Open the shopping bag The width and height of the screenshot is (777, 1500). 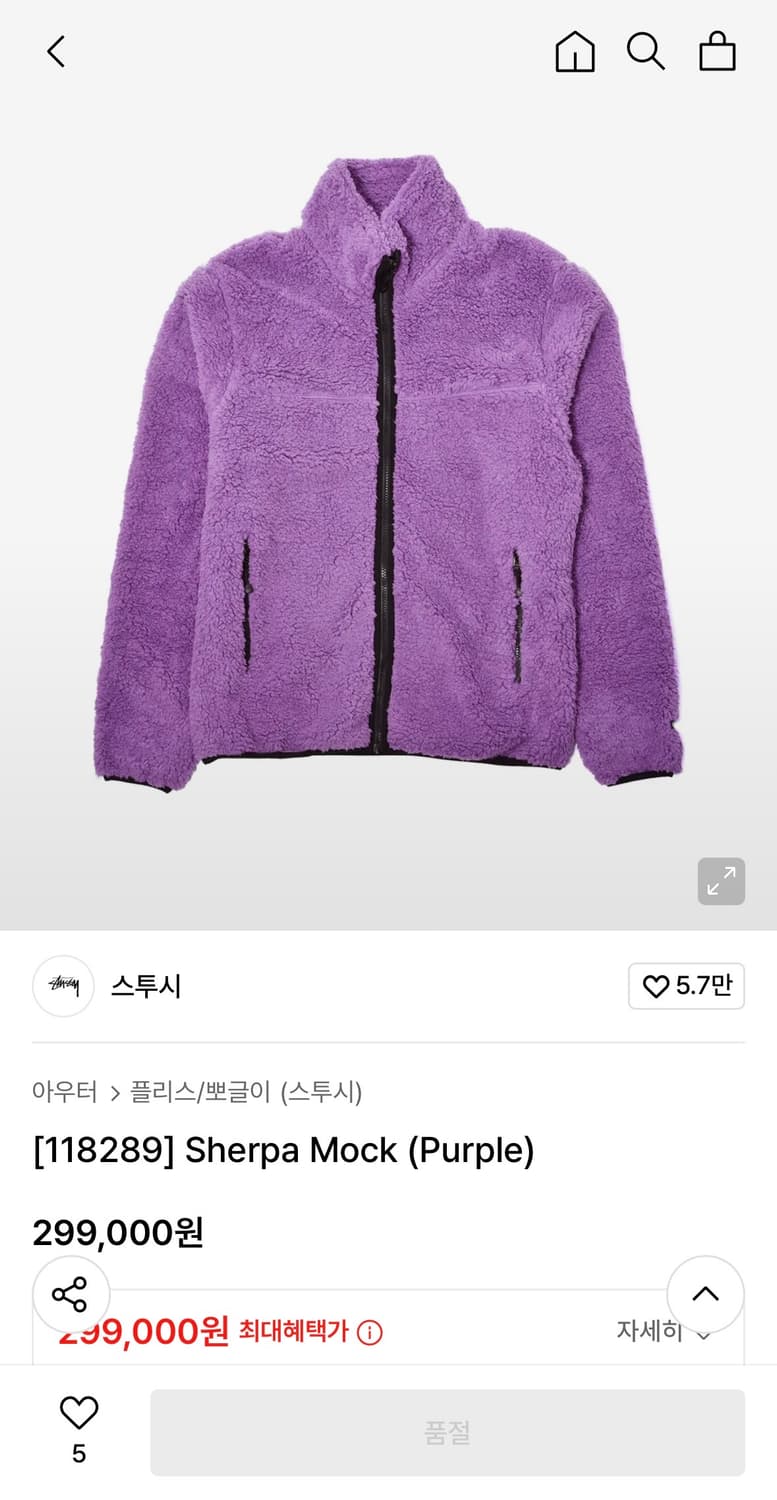pyautogui.click(x=717, y=51)
